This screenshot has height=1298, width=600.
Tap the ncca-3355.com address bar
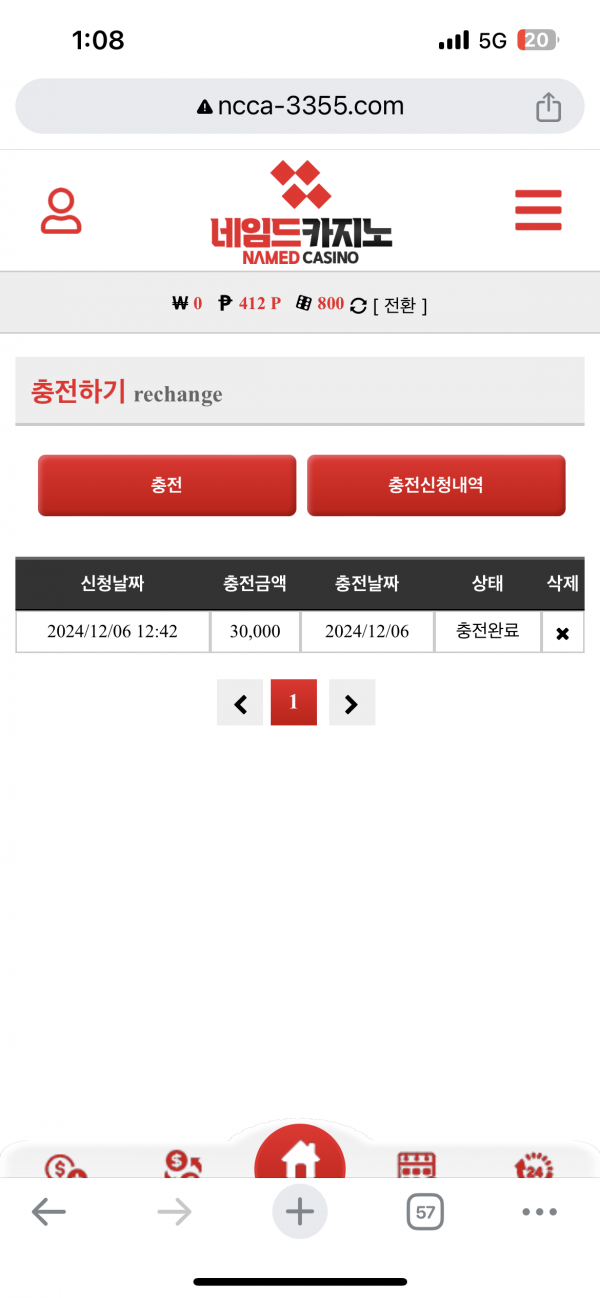pos(300,107)
